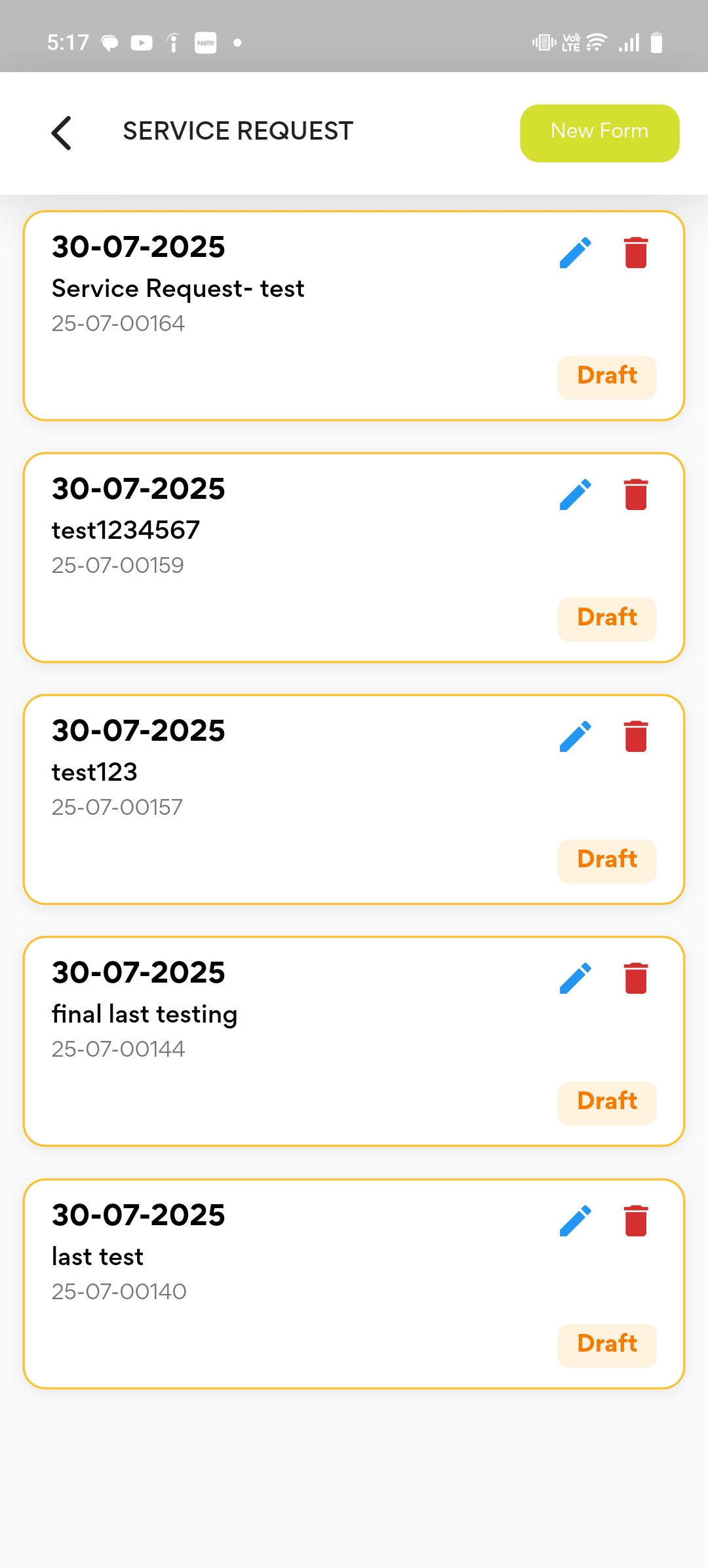The width and height of the screenshot is (708, 1568).
Task: Remove the test123 draft via trash icon
Action: point(635,737)
